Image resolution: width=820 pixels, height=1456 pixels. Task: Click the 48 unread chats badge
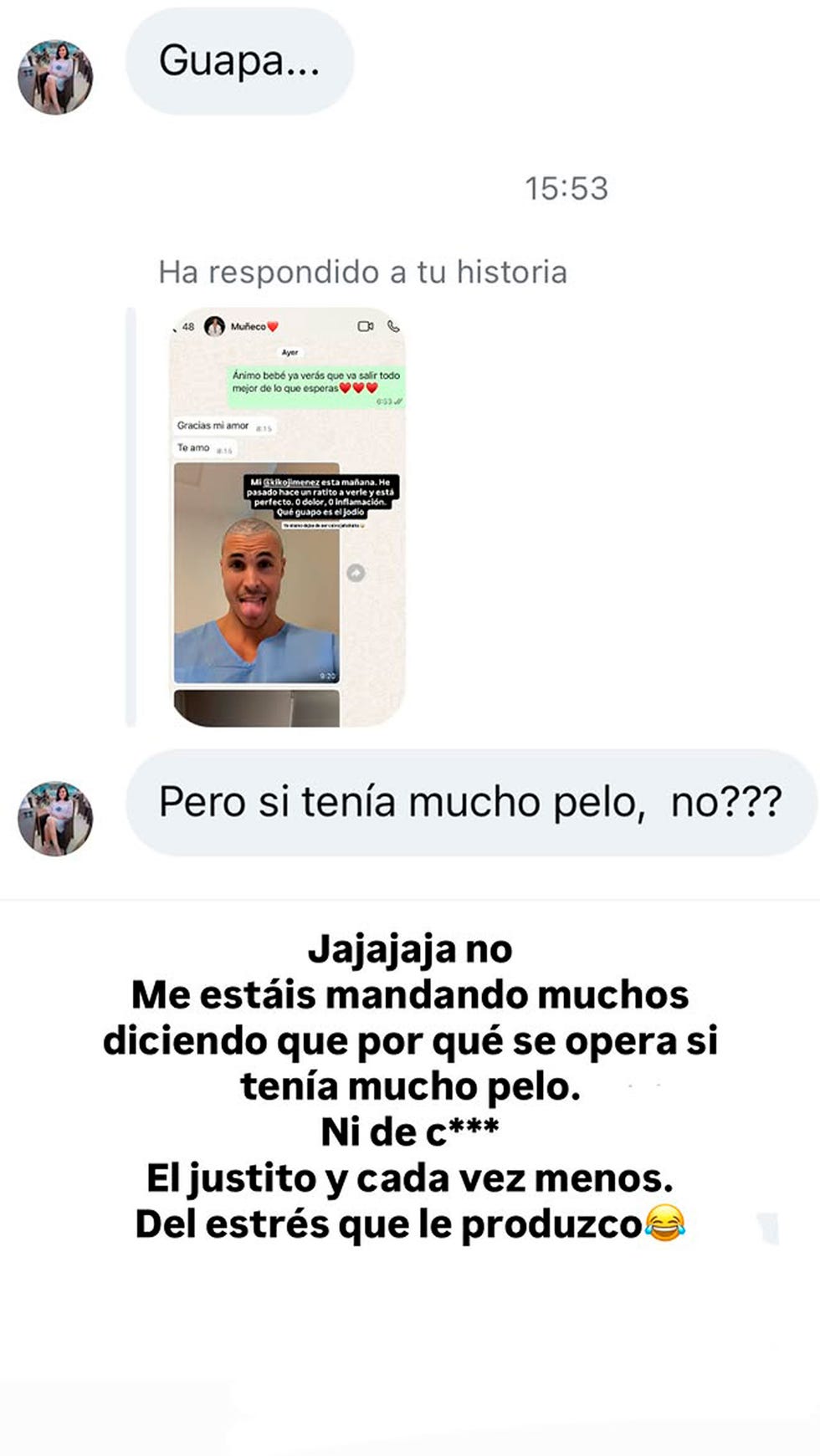tap(188, 326)
